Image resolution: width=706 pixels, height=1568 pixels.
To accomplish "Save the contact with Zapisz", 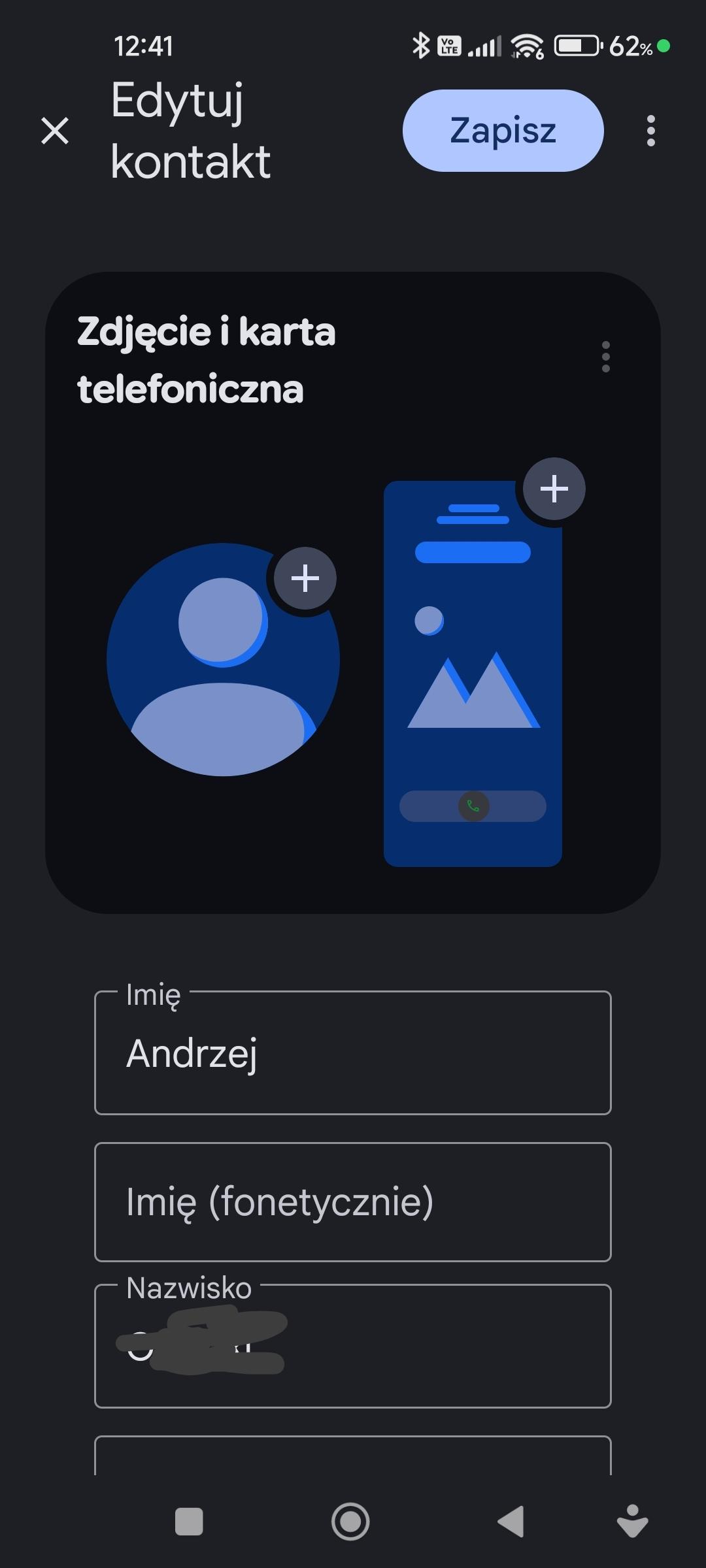I will point(503,131).
